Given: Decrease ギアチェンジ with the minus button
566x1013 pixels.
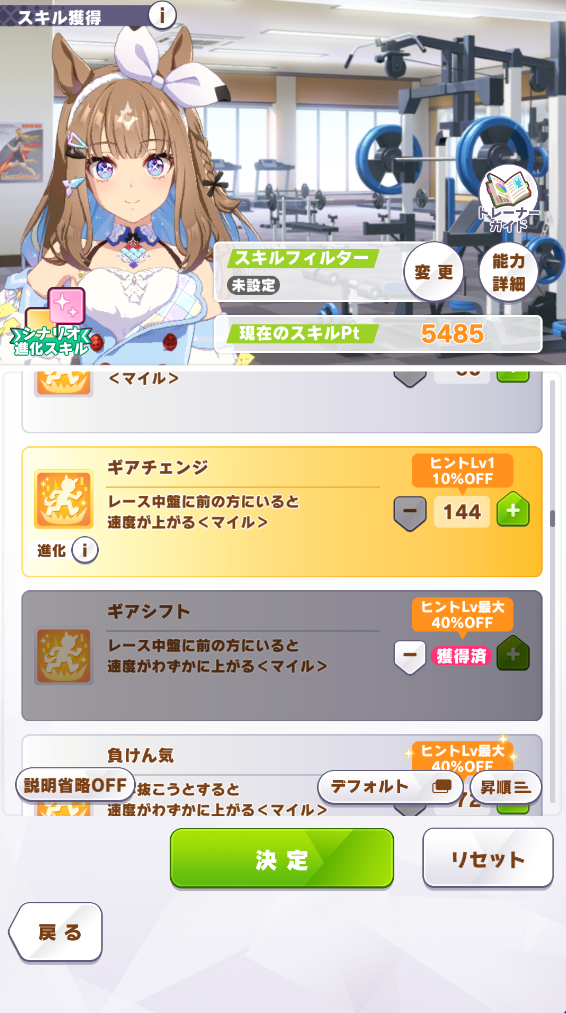Looking at the screenshot, I should [x=410, y=513].
